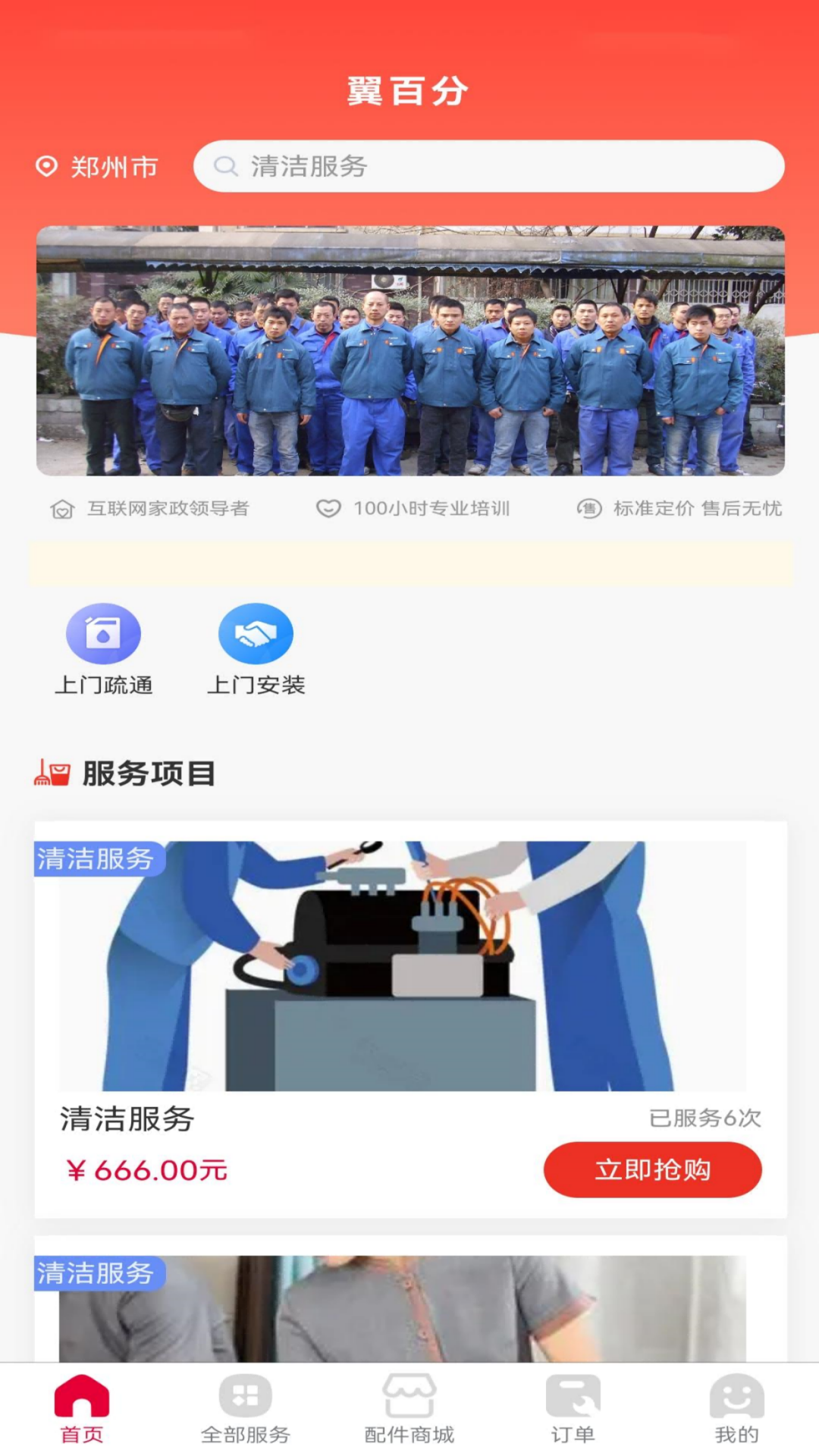Switch to the 全部服务 tab

tap(246, 1409)
